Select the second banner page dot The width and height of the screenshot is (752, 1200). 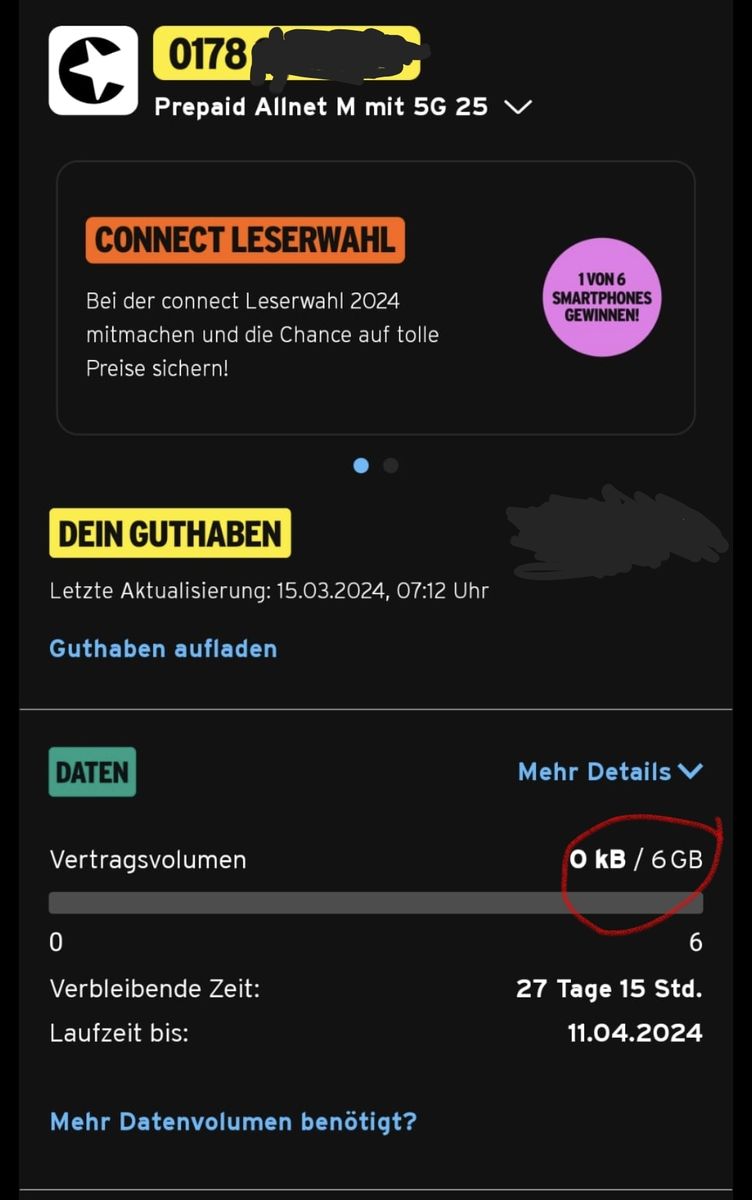click(391, 465)
